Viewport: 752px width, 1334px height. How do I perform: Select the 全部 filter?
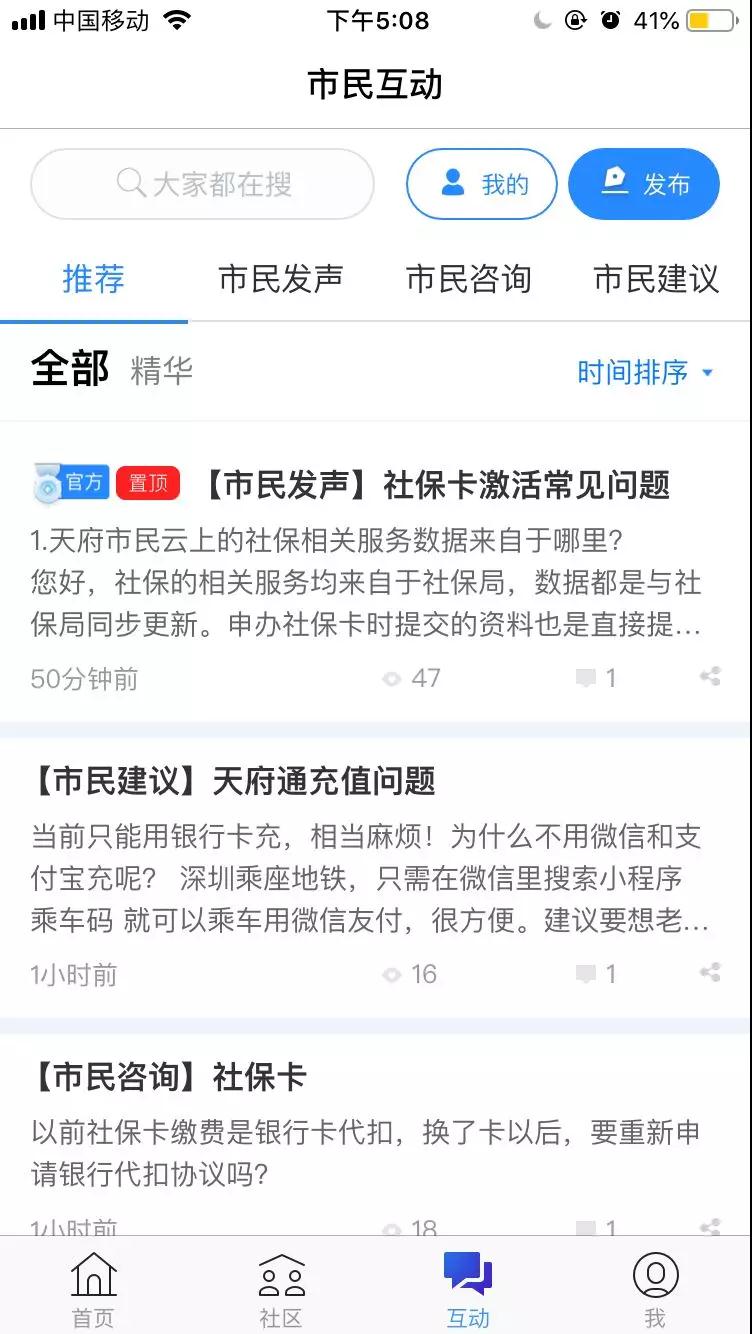coord(70,369)
